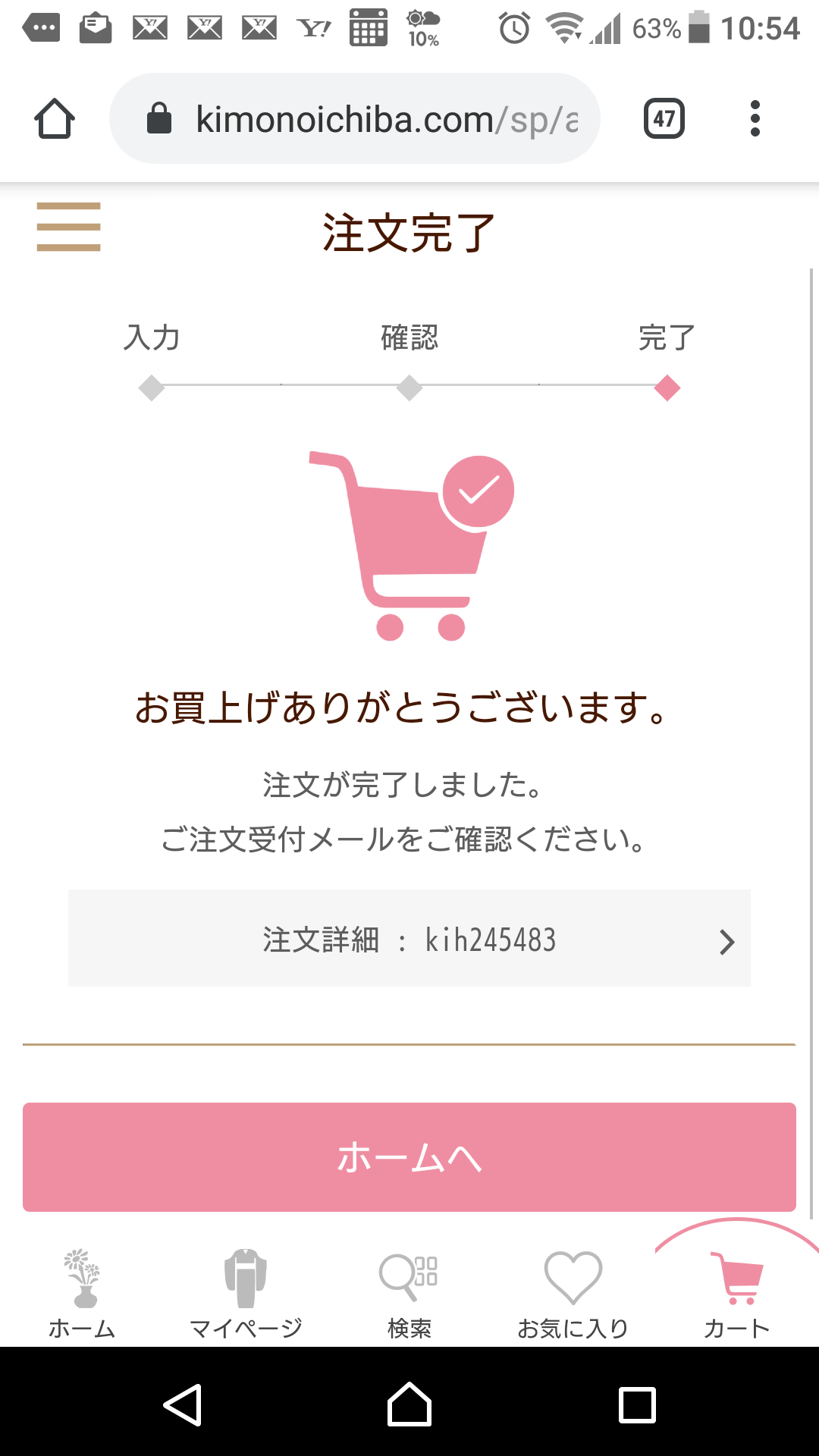819x1456 pixels.
Task: Open the system recent apps view
Action: 637,1404
